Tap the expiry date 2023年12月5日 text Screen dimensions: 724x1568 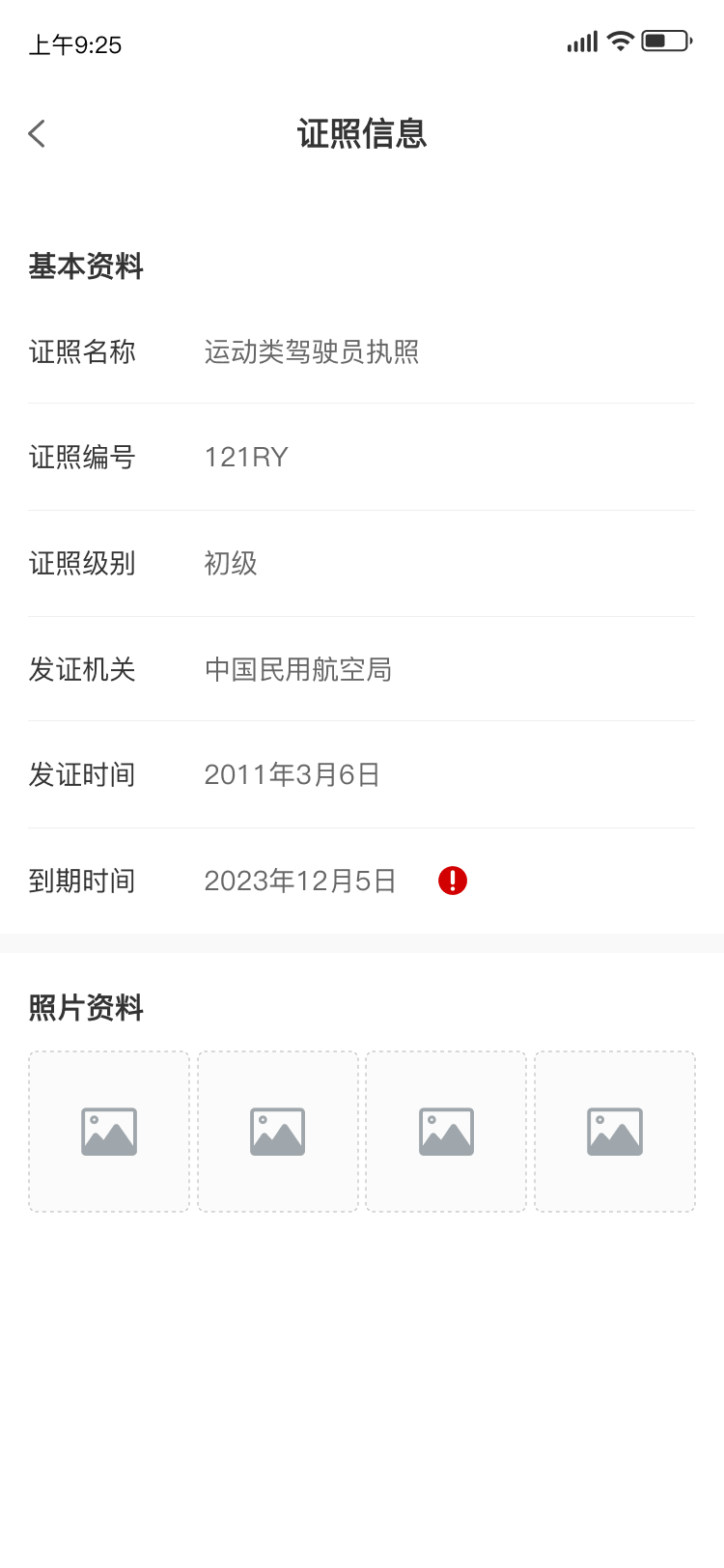[300, 880]
